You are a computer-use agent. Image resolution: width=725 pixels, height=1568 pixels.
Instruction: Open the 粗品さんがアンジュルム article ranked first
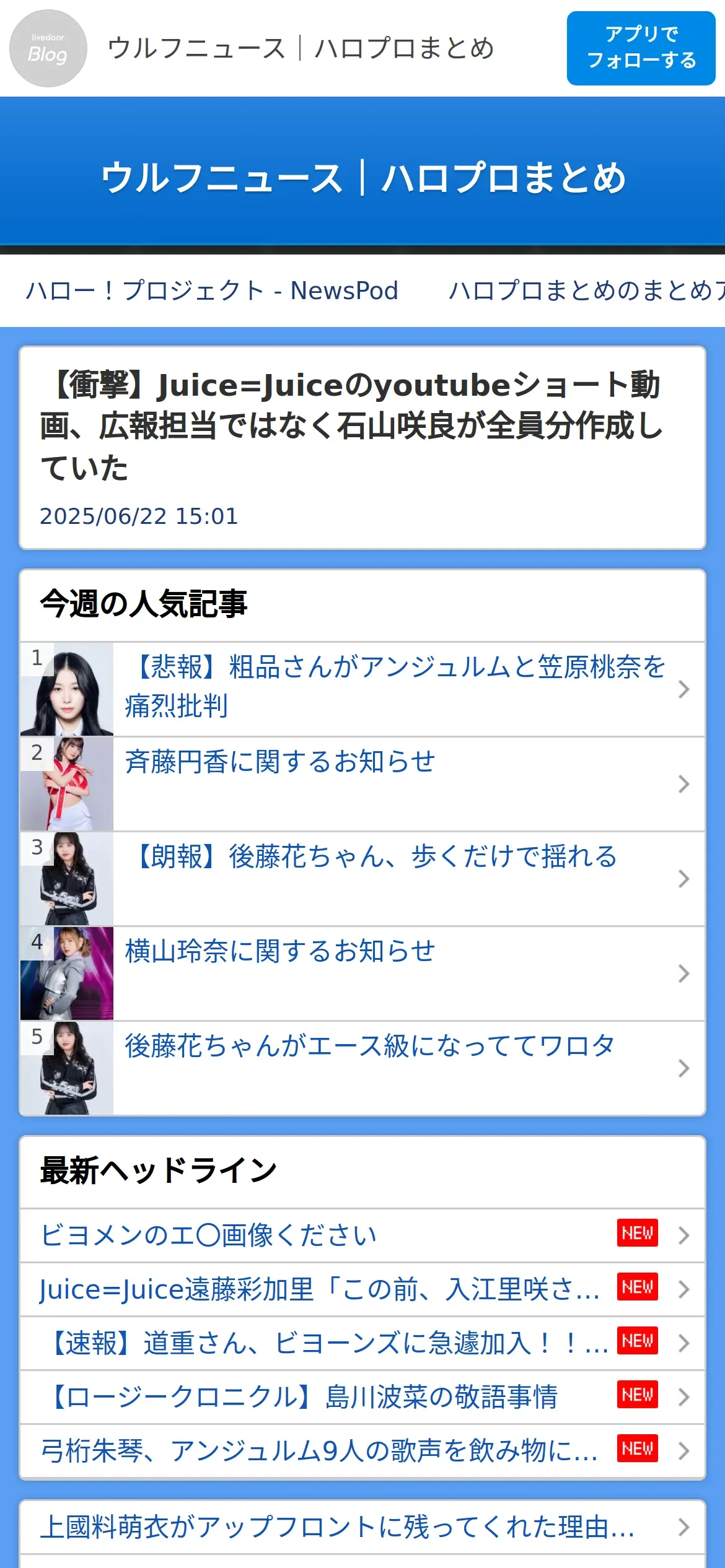[x=395, y=687]
